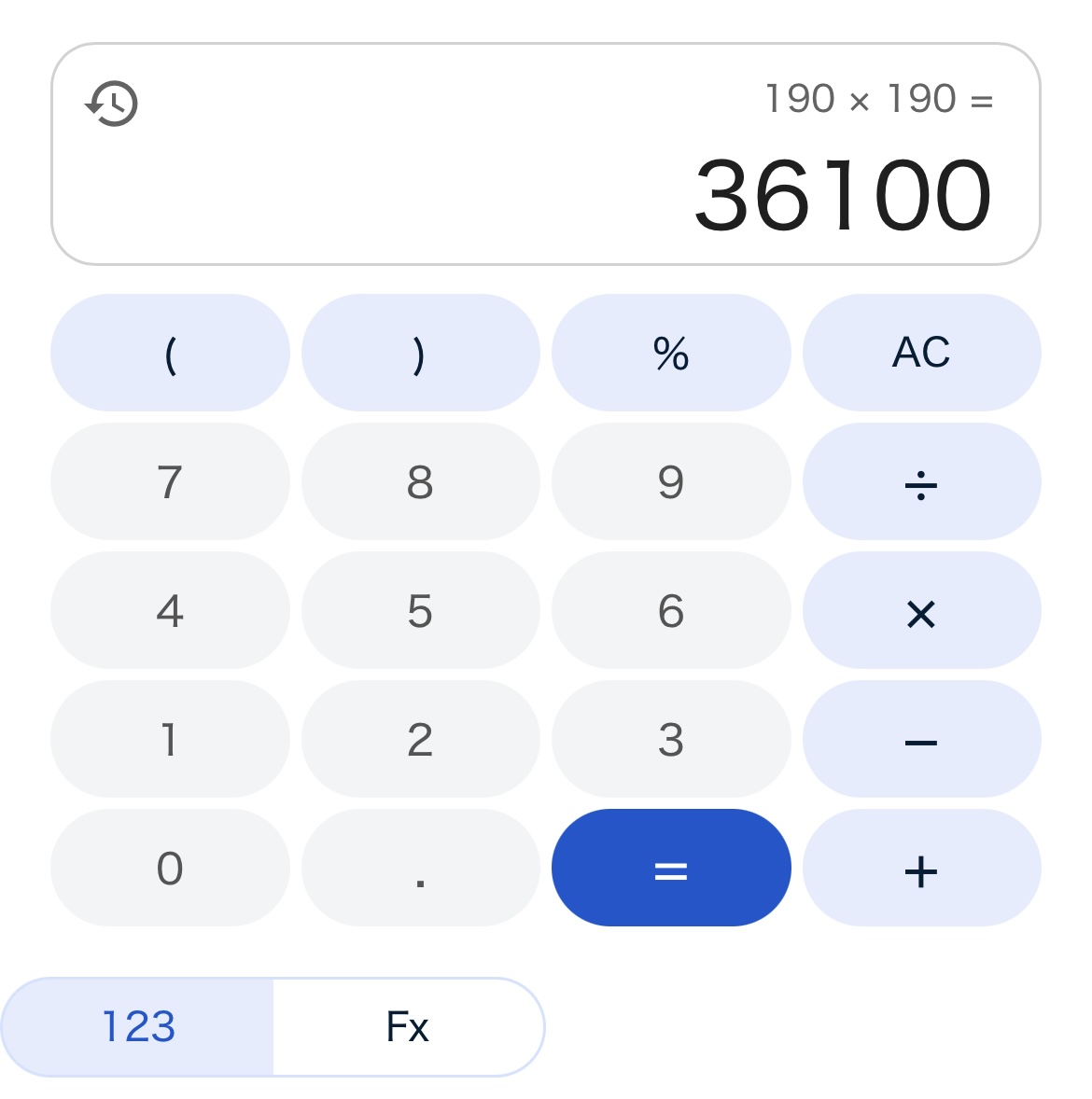Enter the digit 7
Viewport: 1092px width, 1099px height.
coord(170,481)
